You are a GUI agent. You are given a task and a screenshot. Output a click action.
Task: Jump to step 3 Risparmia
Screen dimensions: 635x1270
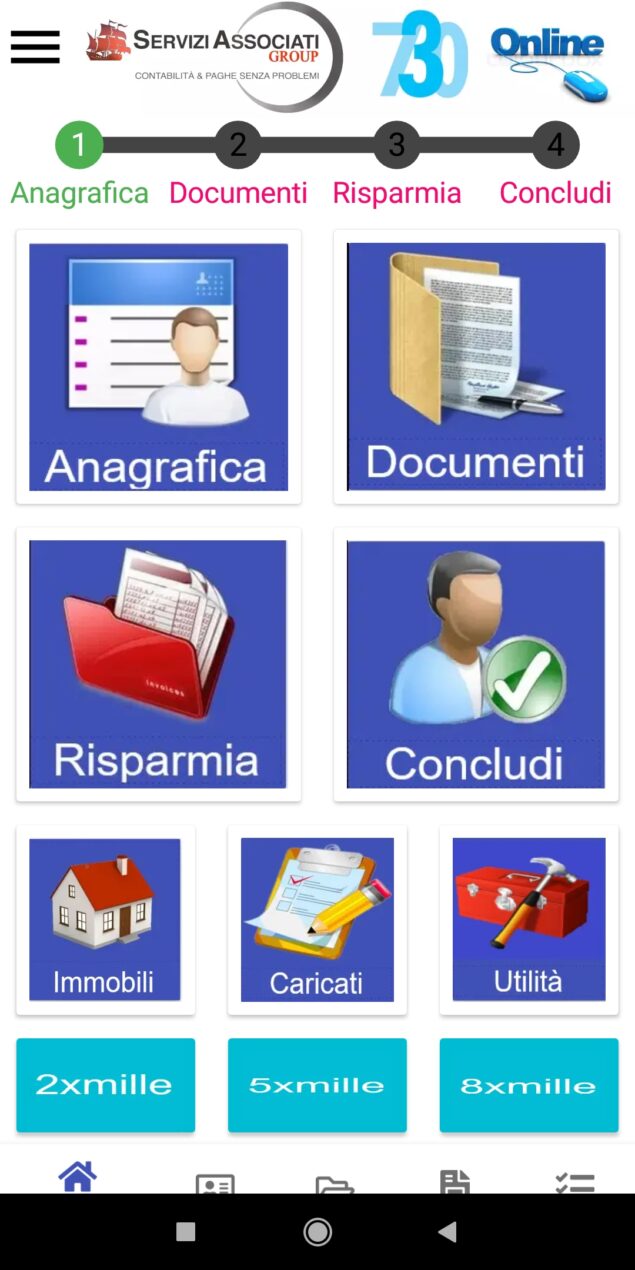[x=397, y=146]
